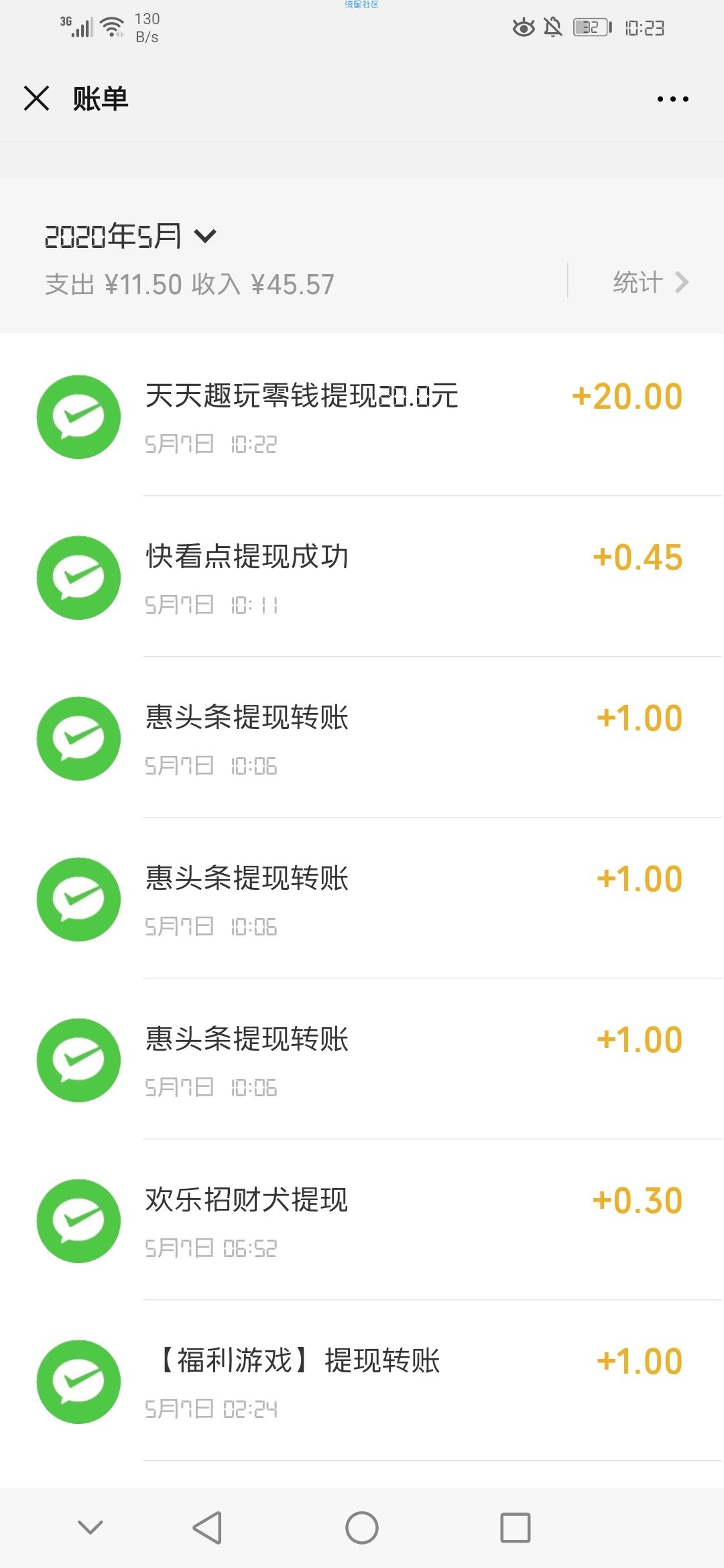
Task: Open the 统计 statistics page
Action: coord(650,282)
